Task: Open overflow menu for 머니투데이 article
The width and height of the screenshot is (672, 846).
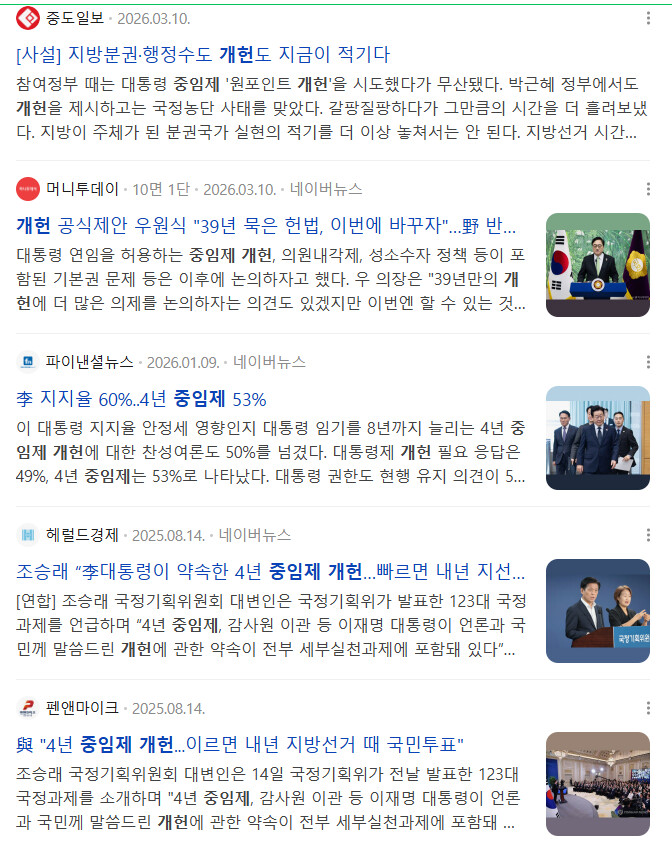Action: click(x=648, y=189)
